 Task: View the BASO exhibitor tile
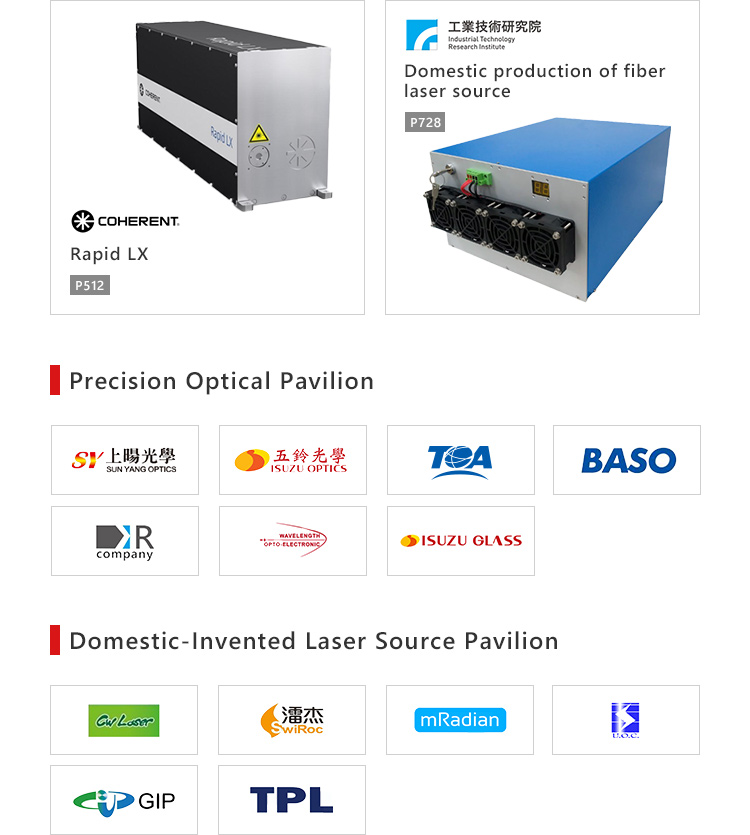(627, 460)
